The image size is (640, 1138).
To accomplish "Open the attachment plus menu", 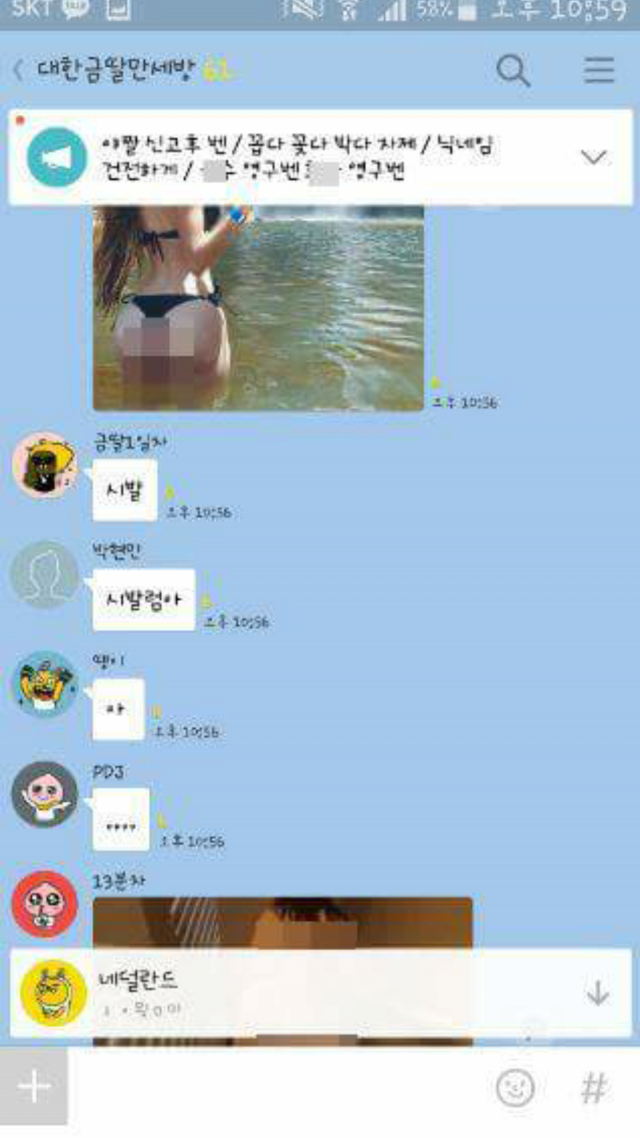I will pos(34,1087).
